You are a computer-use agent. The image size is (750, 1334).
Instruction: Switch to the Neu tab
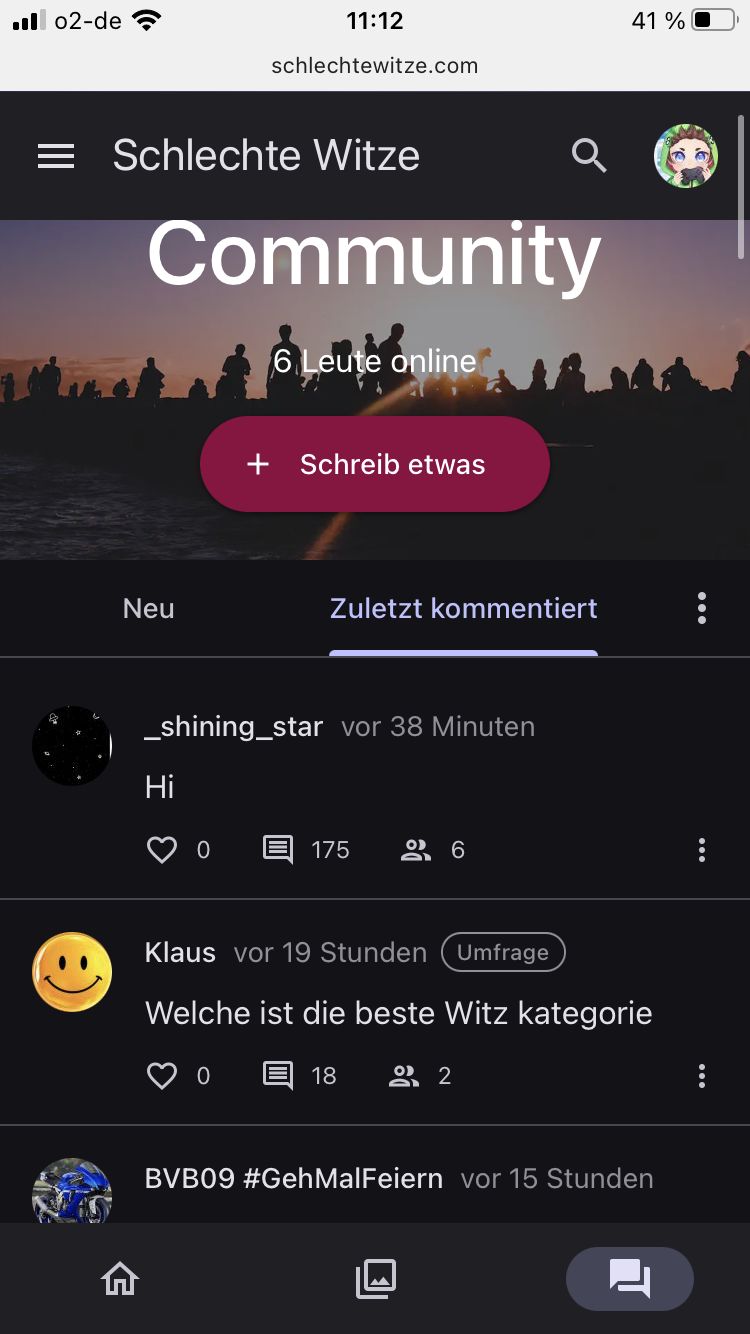tap(148, 608)
